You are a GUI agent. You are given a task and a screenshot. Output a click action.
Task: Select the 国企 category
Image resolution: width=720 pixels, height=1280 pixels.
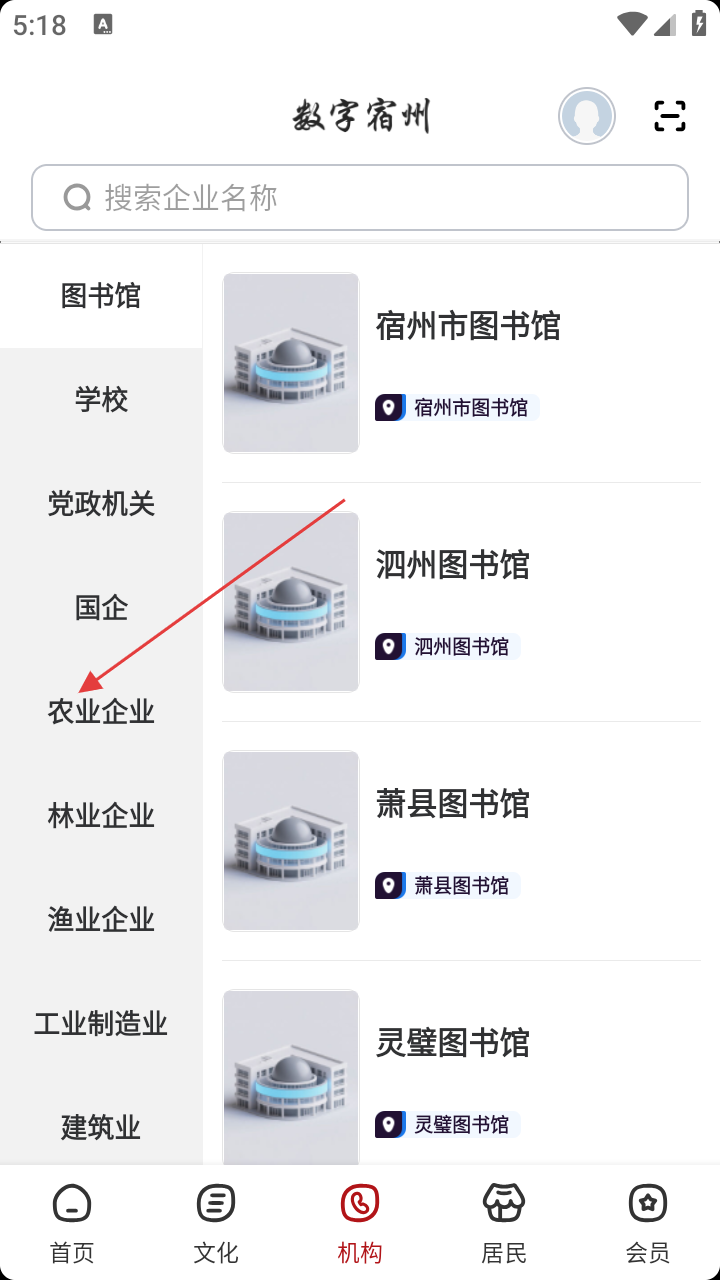tap(101, 608)
